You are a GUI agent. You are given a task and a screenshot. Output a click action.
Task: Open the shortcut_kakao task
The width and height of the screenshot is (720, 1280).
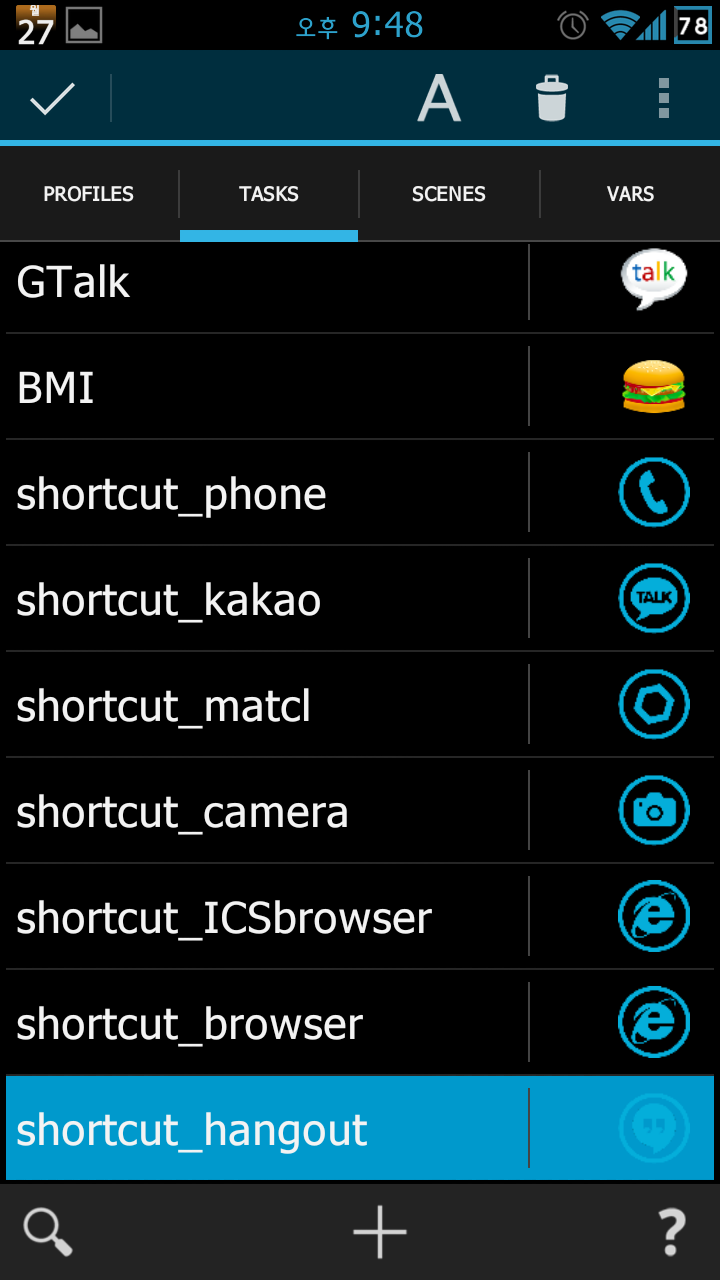(266, 600)
